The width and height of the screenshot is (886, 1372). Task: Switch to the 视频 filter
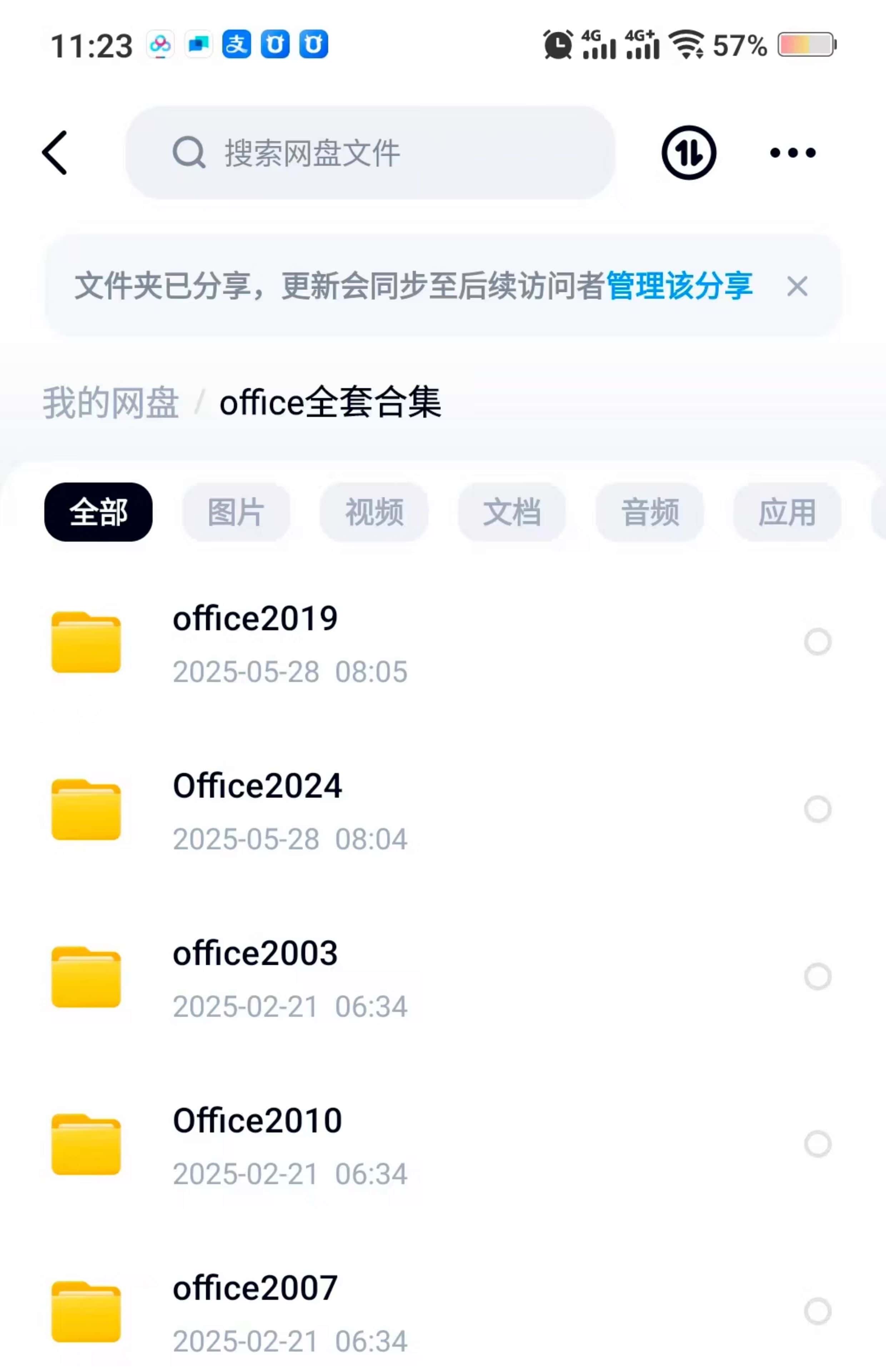374,511
